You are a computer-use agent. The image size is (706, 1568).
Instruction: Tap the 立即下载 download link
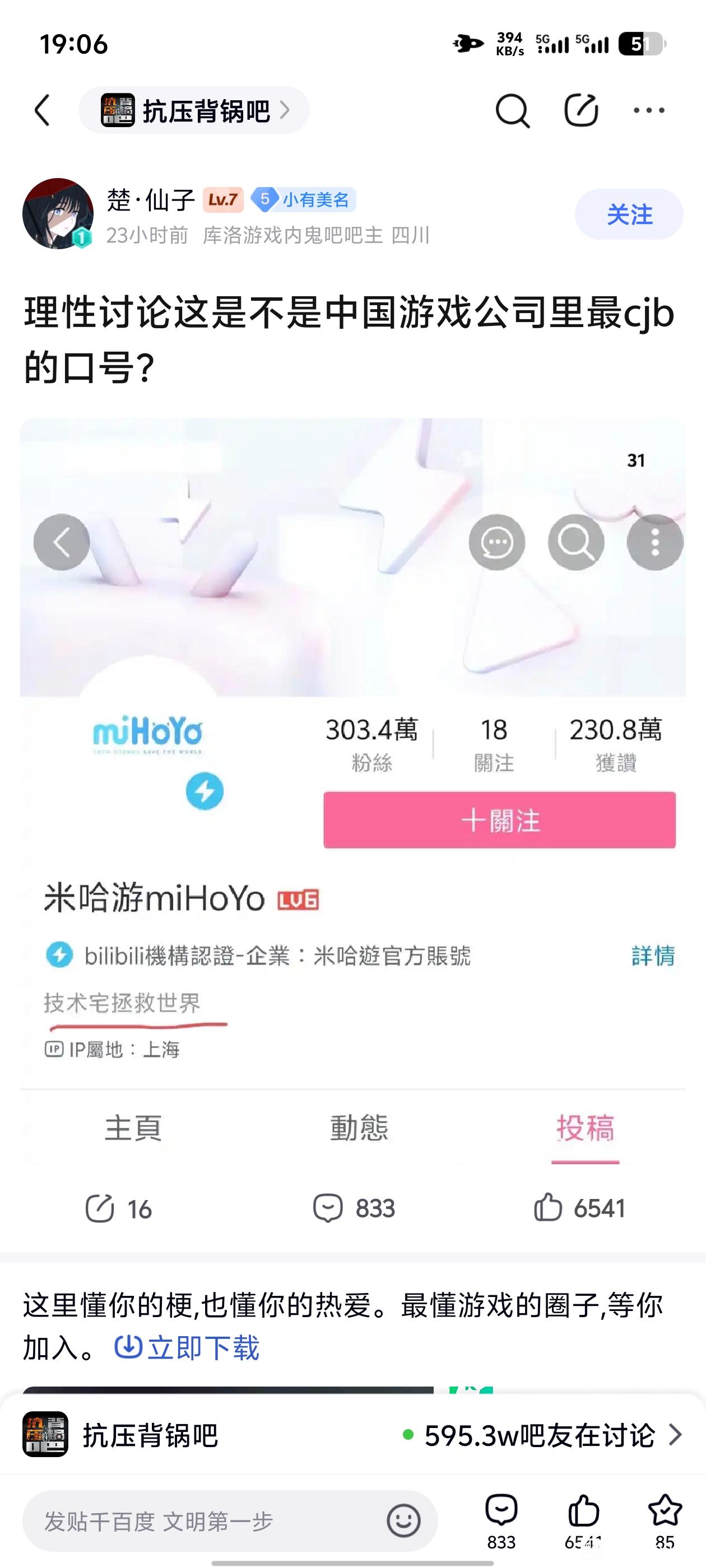click(x=187, y=1348)
